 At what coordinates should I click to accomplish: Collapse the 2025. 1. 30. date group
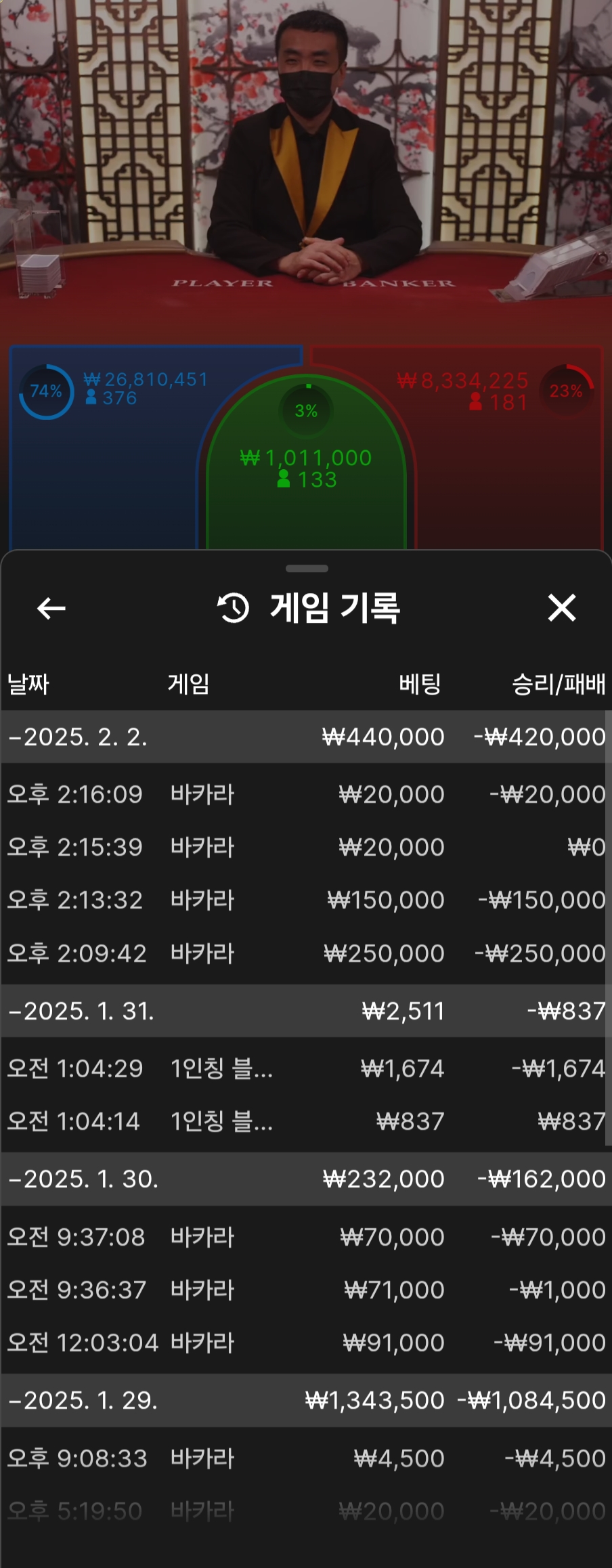pyautogui.click(x=81, y=1179)
